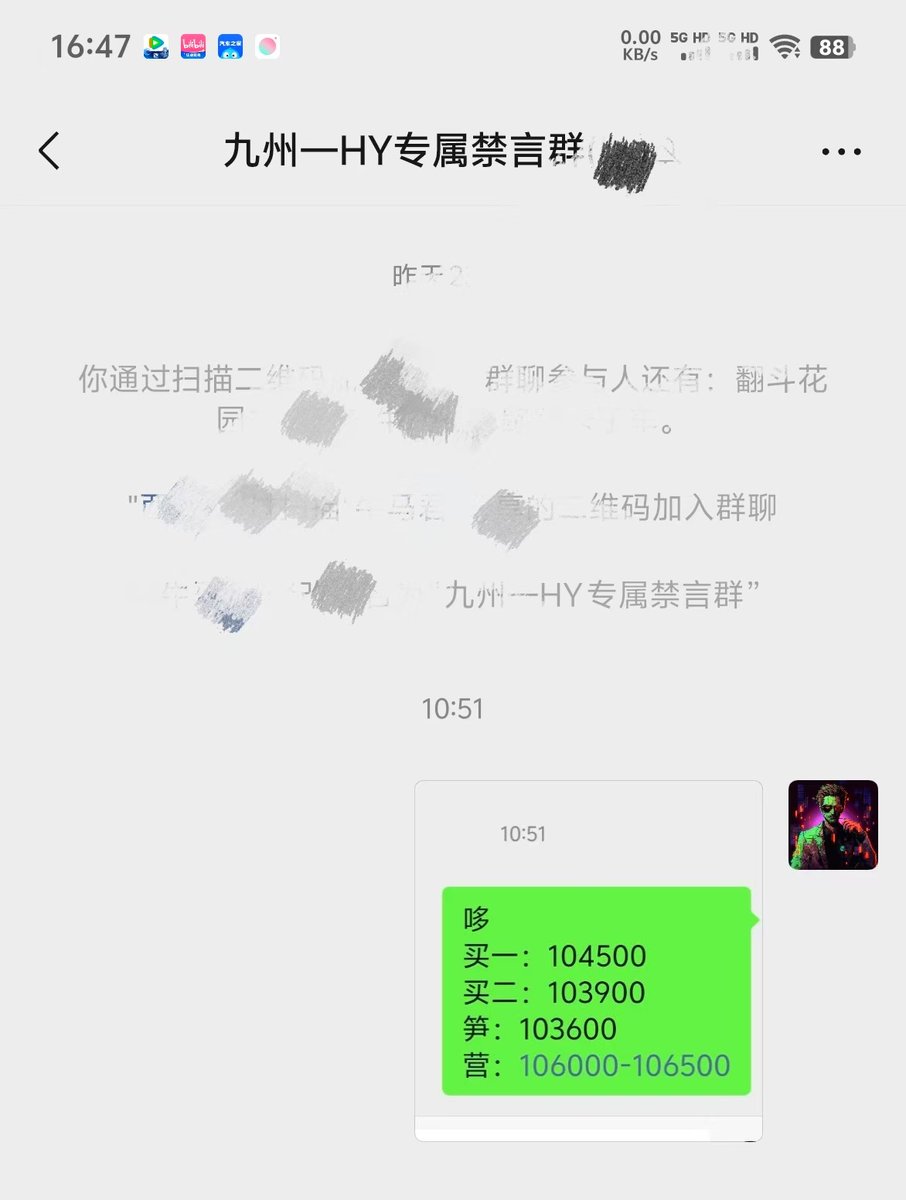Go back from the group chat
Image resolution: width=906 pixels, height=1200 pixels.
click(x=49, y=152)
